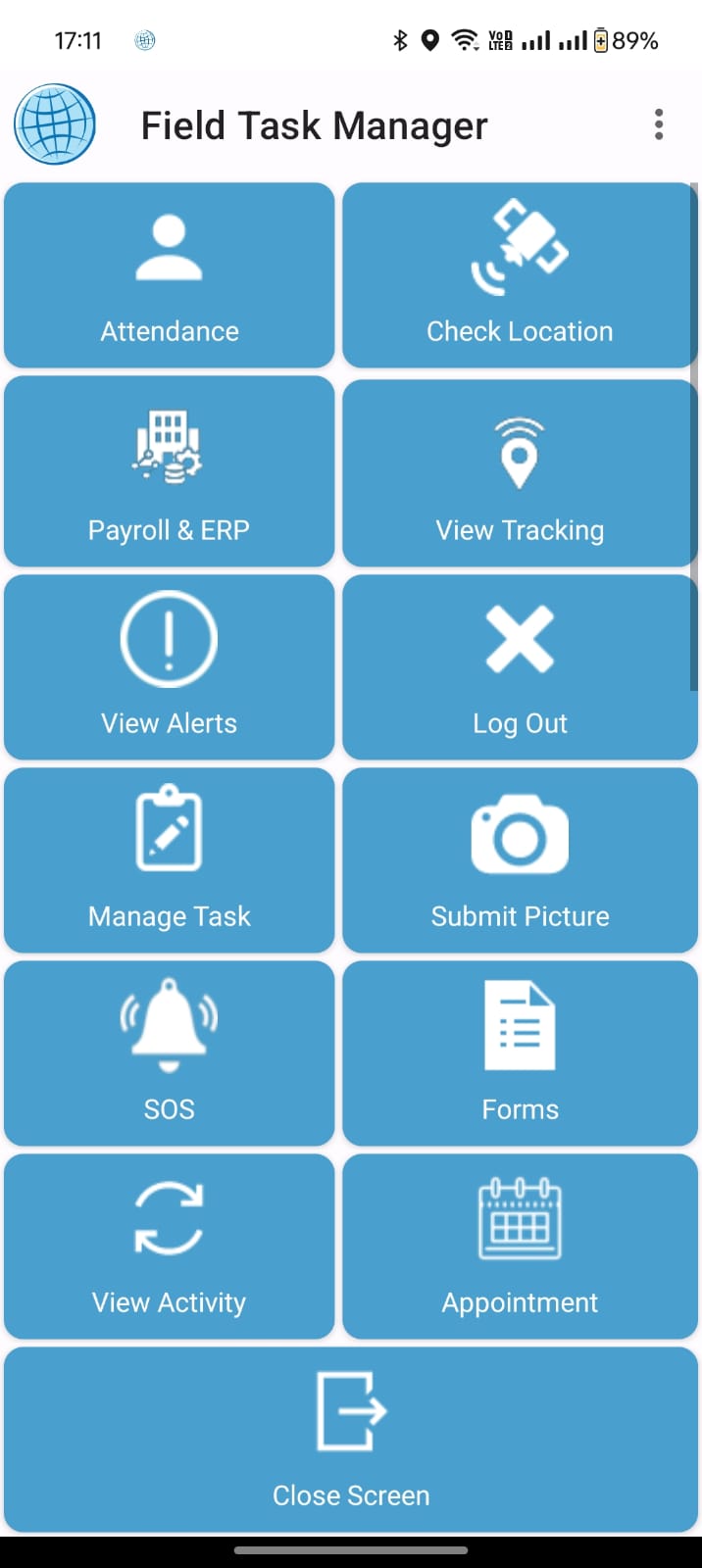Tap Check Location
The height and width of the screenshot is (1568, 702).
coord(520,275)
